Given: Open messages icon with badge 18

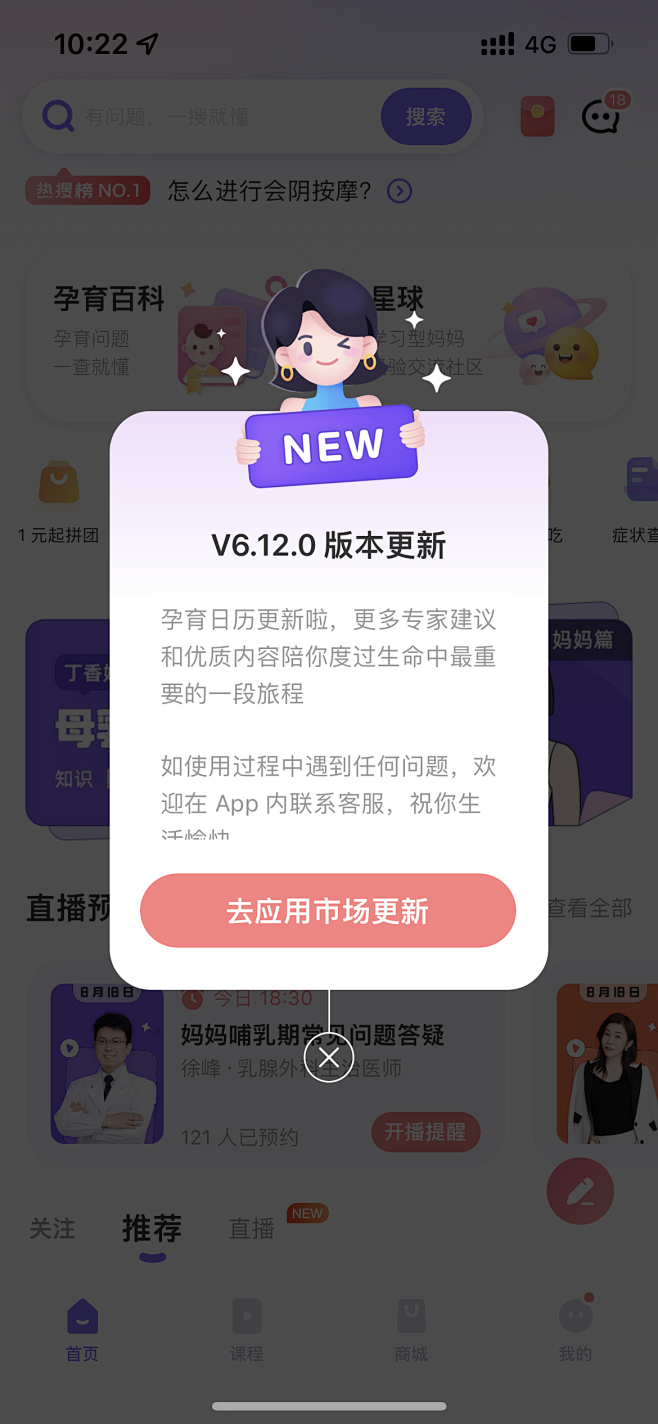Looking at the screenshot, I should [x=601, y=117].
